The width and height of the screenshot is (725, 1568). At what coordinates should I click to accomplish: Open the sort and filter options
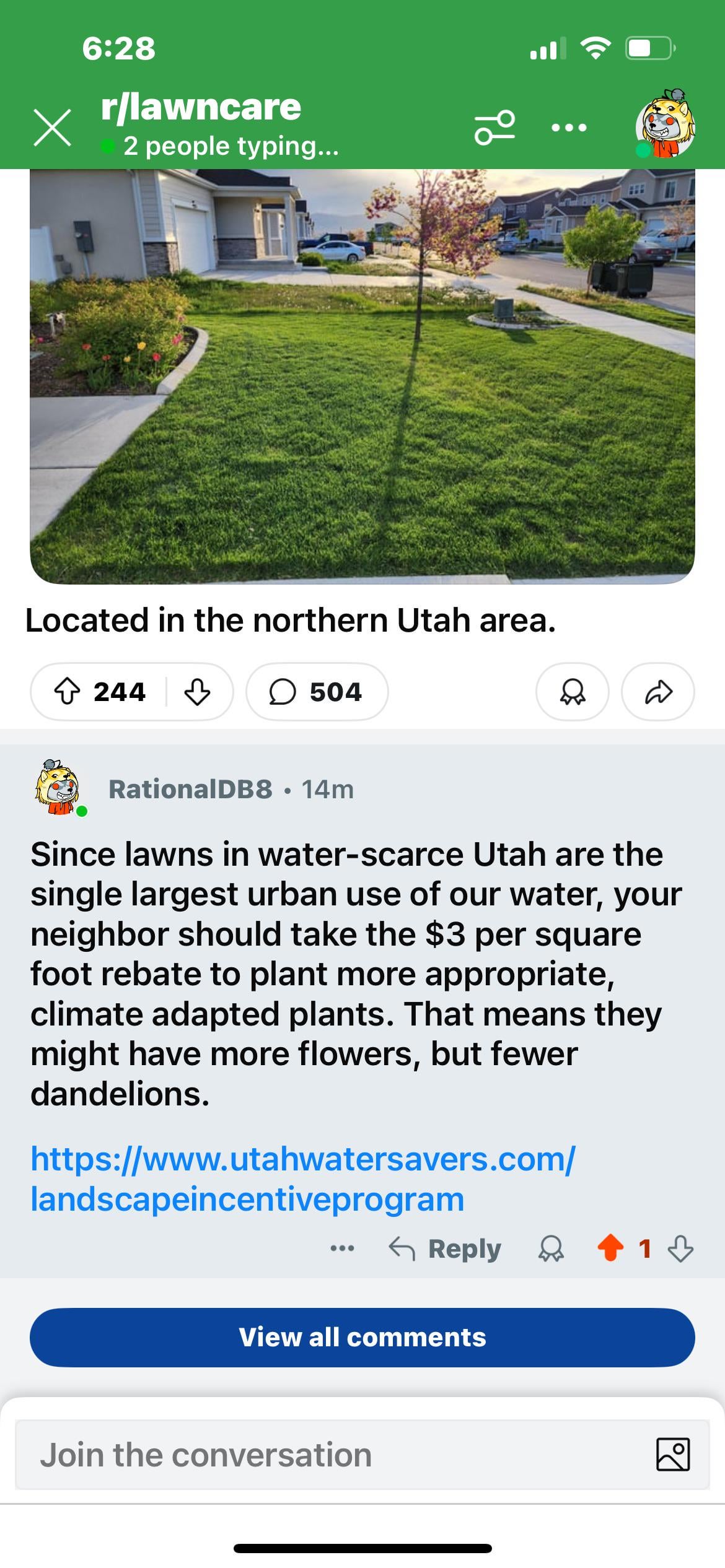tap(494, 128)
